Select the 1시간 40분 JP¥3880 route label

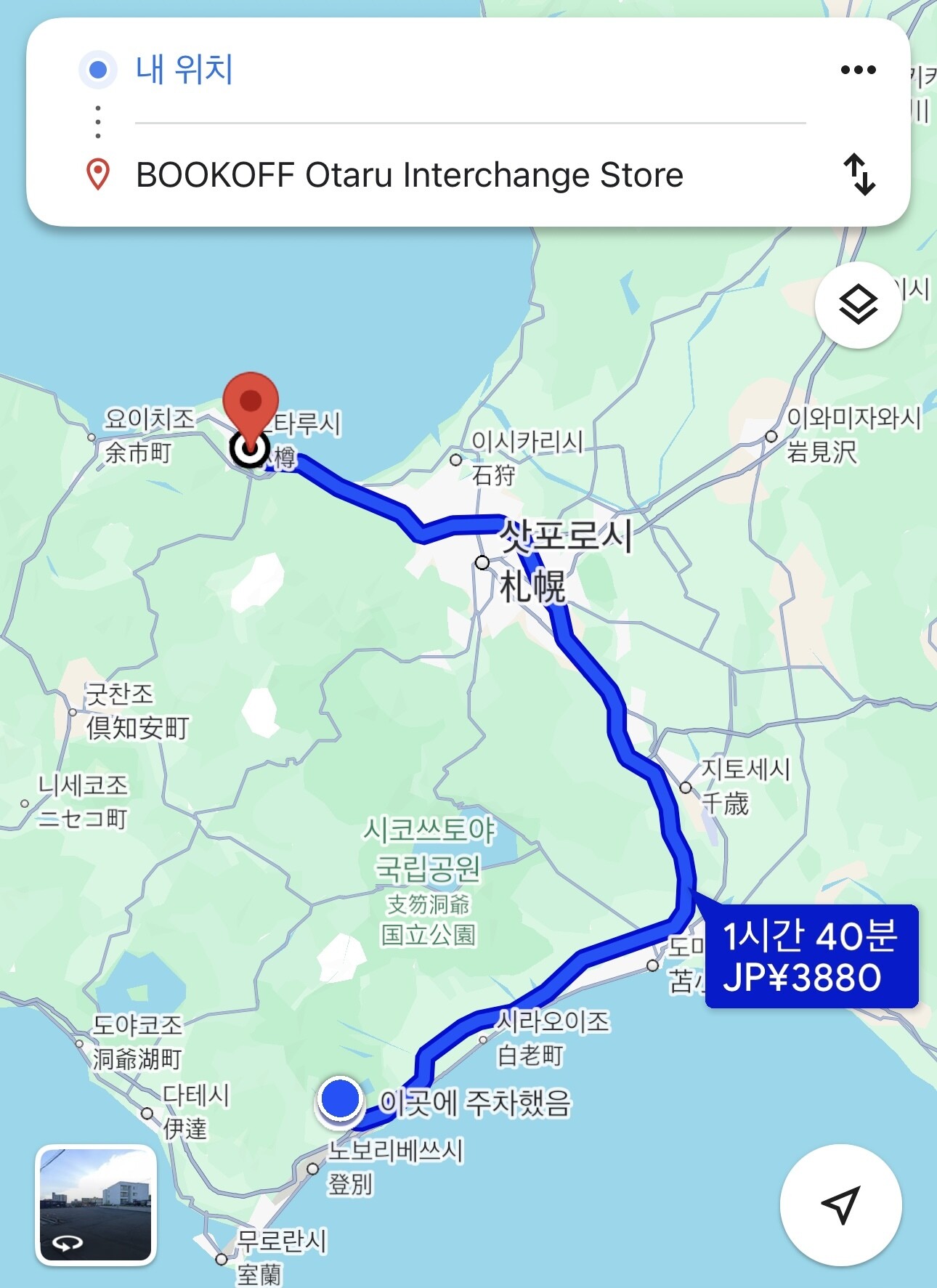pyautogui.click(x=811, y=956)
